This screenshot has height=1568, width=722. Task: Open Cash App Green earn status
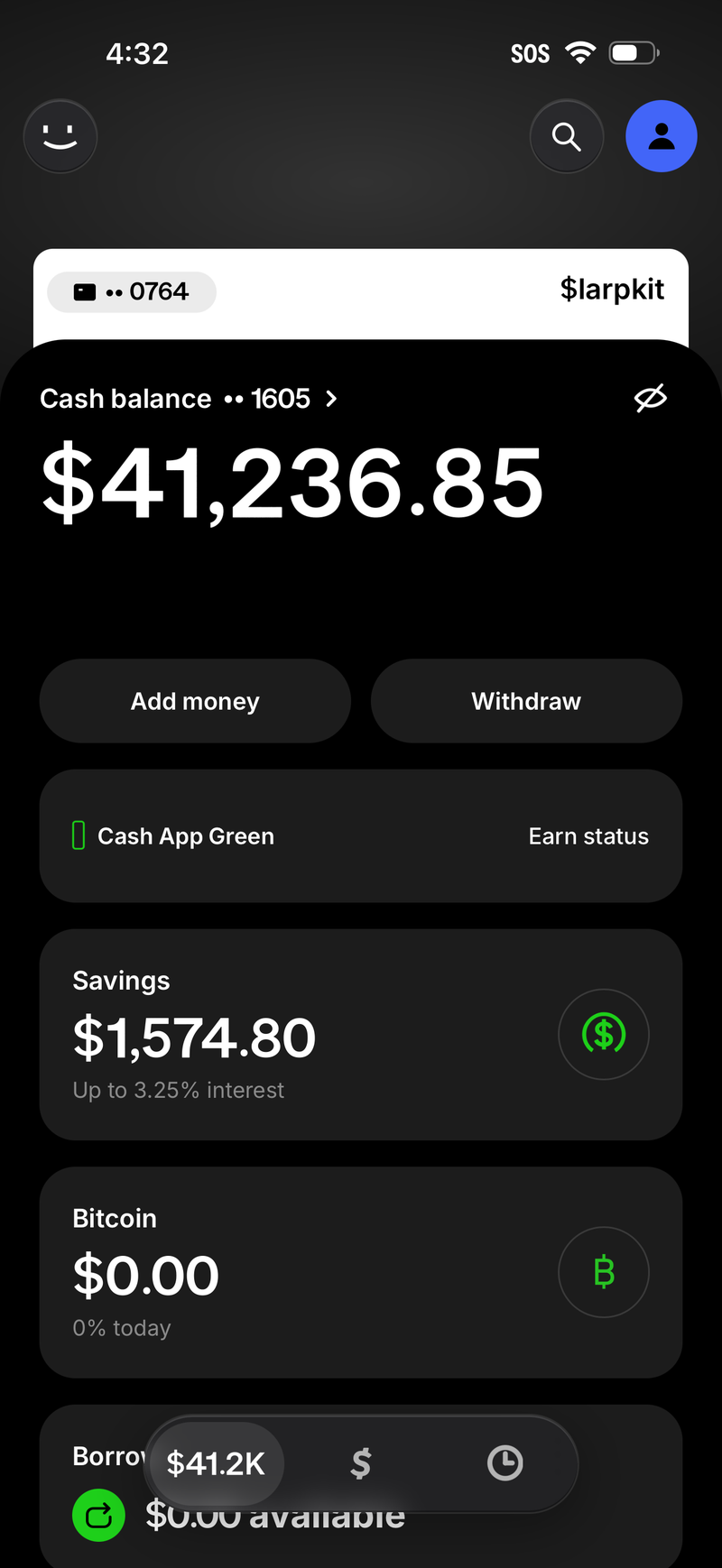(361, 836)
